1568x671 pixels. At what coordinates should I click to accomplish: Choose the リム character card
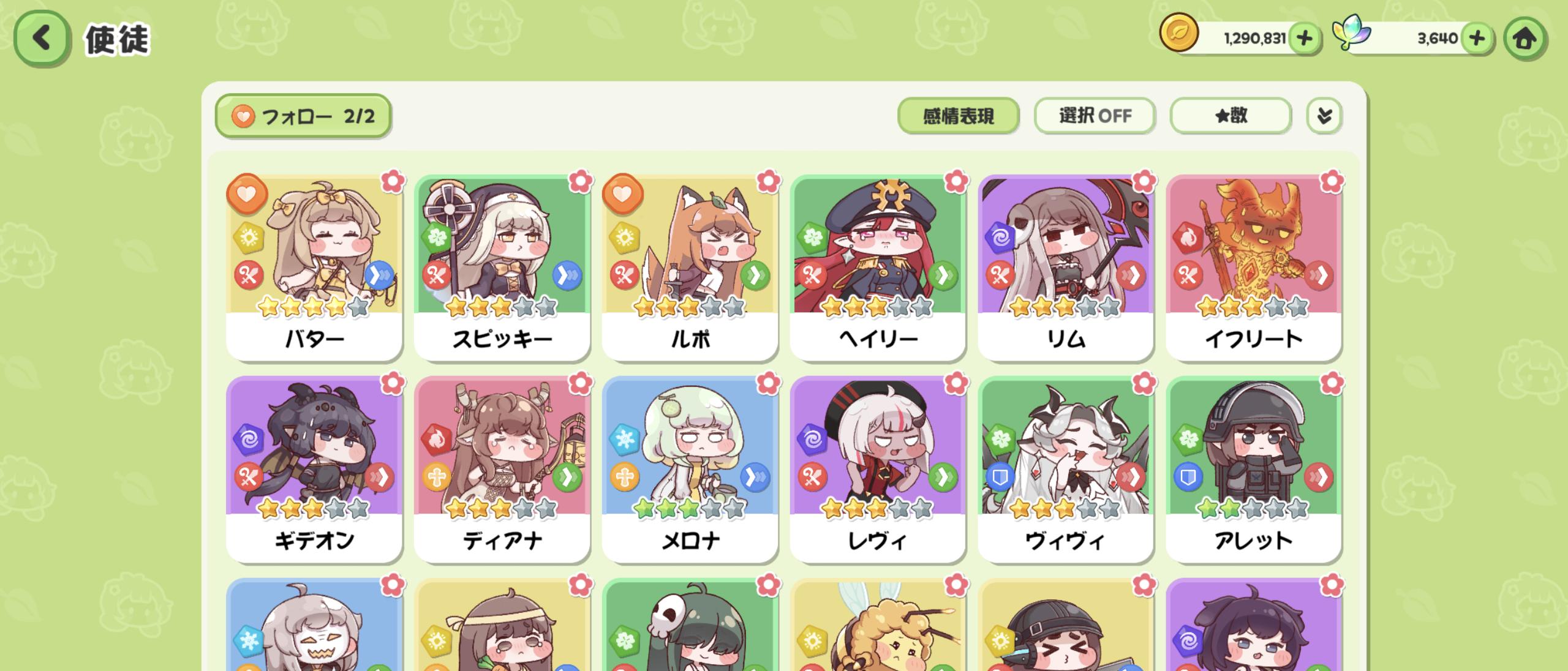click(1066, 268)
